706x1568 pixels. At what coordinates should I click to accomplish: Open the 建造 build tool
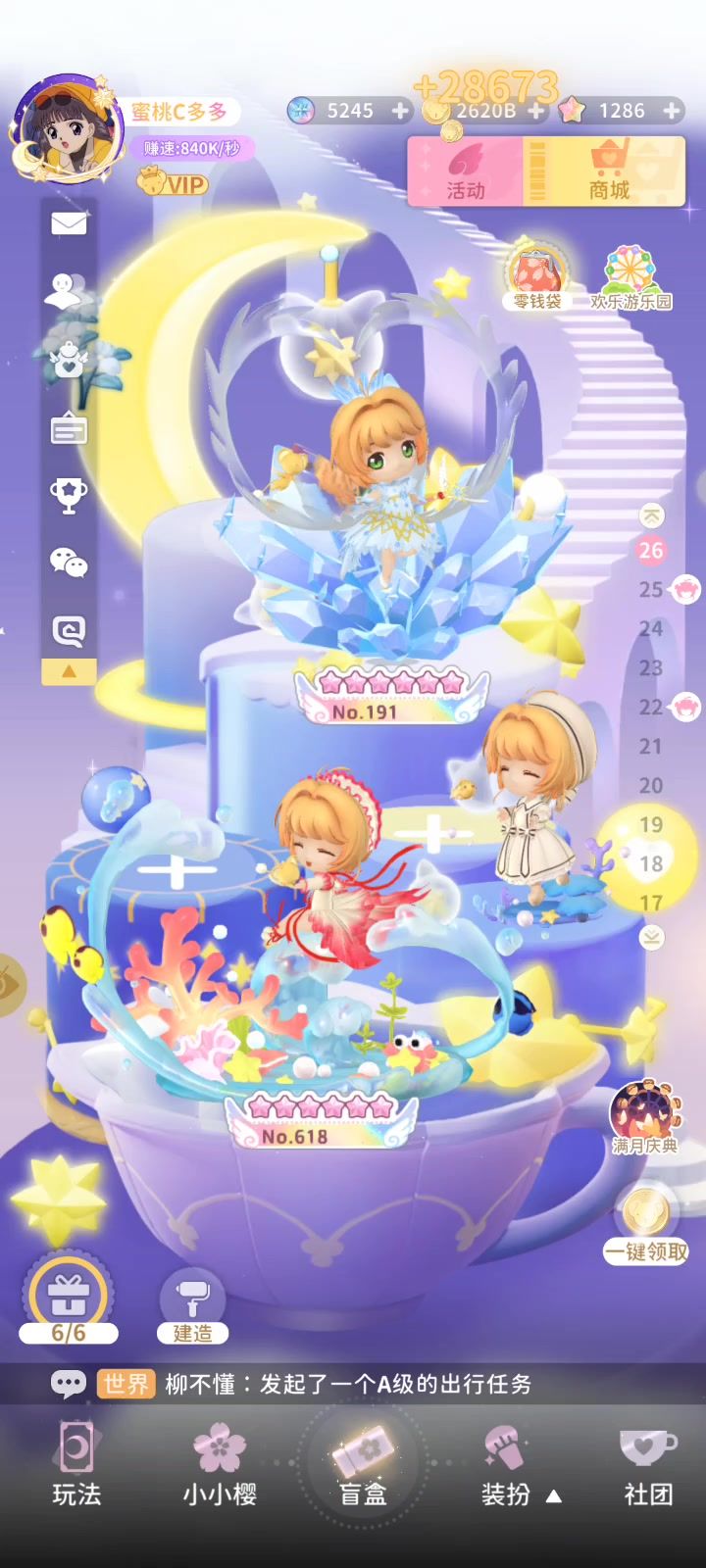[192, 1305]
